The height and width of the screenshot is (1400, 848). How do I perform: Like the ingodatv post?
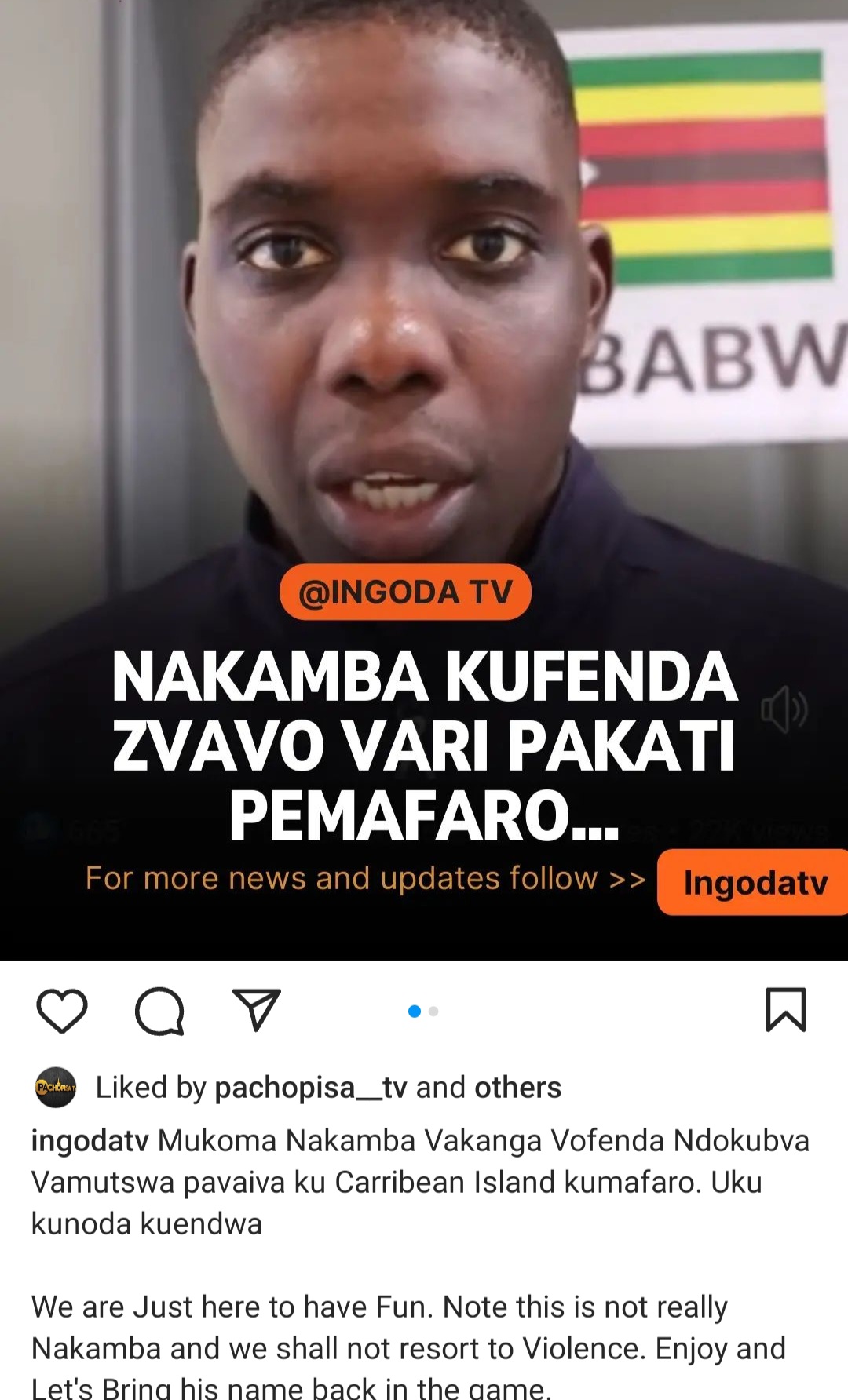pyautogui.click(x=62, y=1010)
